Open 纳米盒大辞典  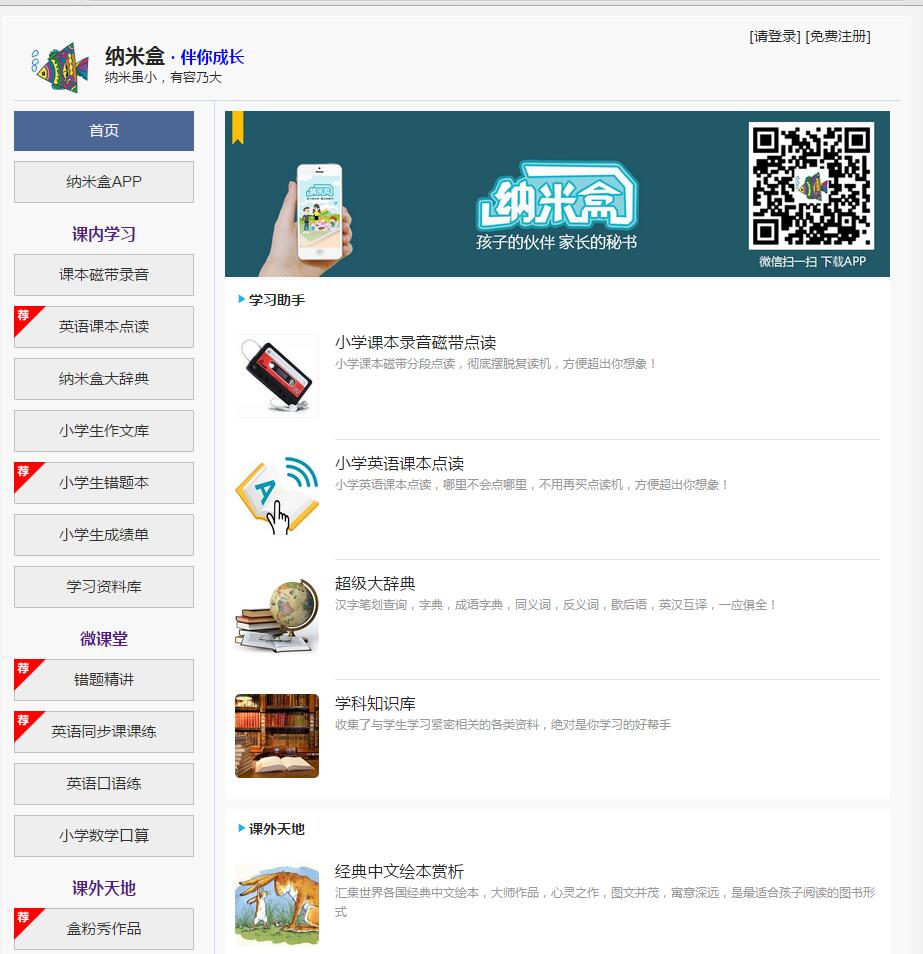coord(104,379)
